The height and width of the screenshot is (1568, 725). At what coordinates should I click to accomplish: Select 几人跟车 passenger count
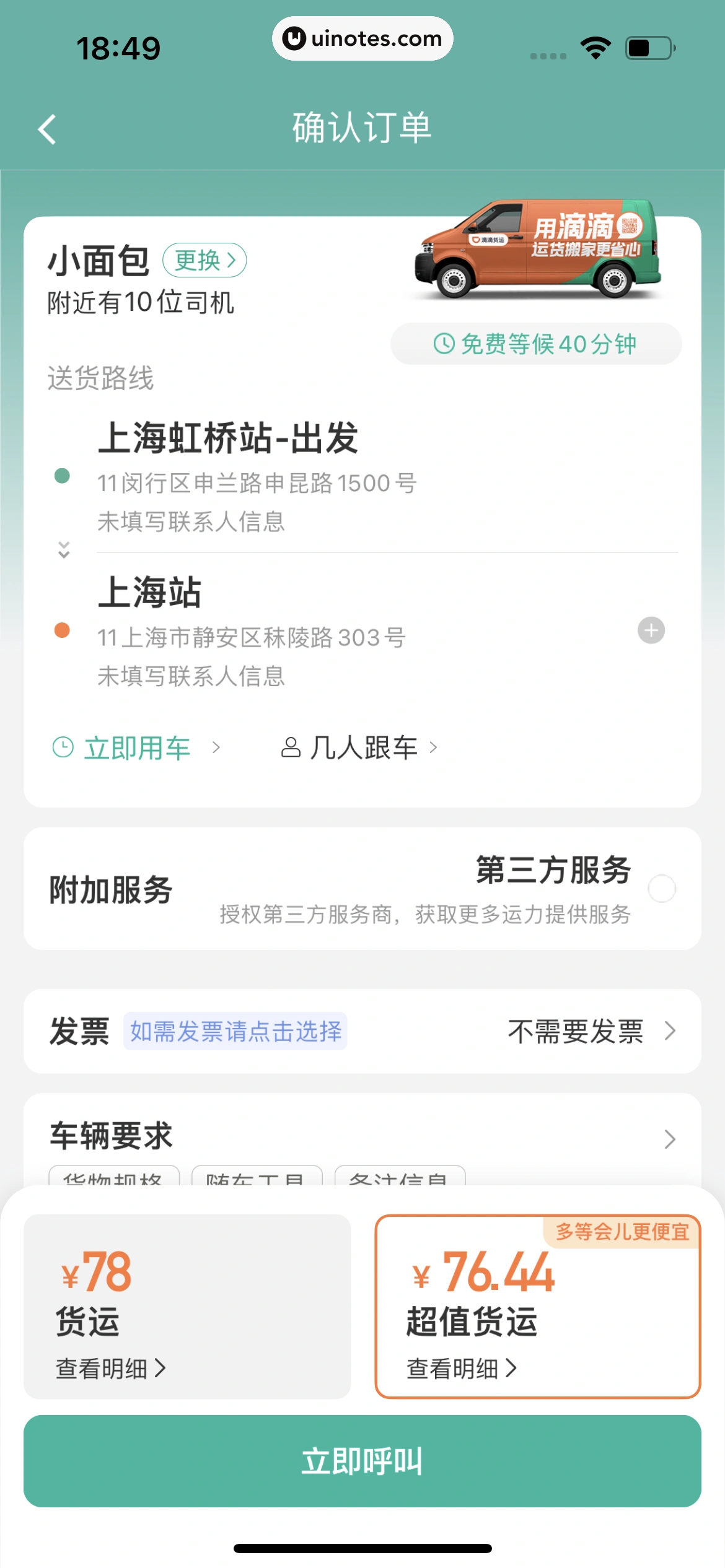click(361, 747)
